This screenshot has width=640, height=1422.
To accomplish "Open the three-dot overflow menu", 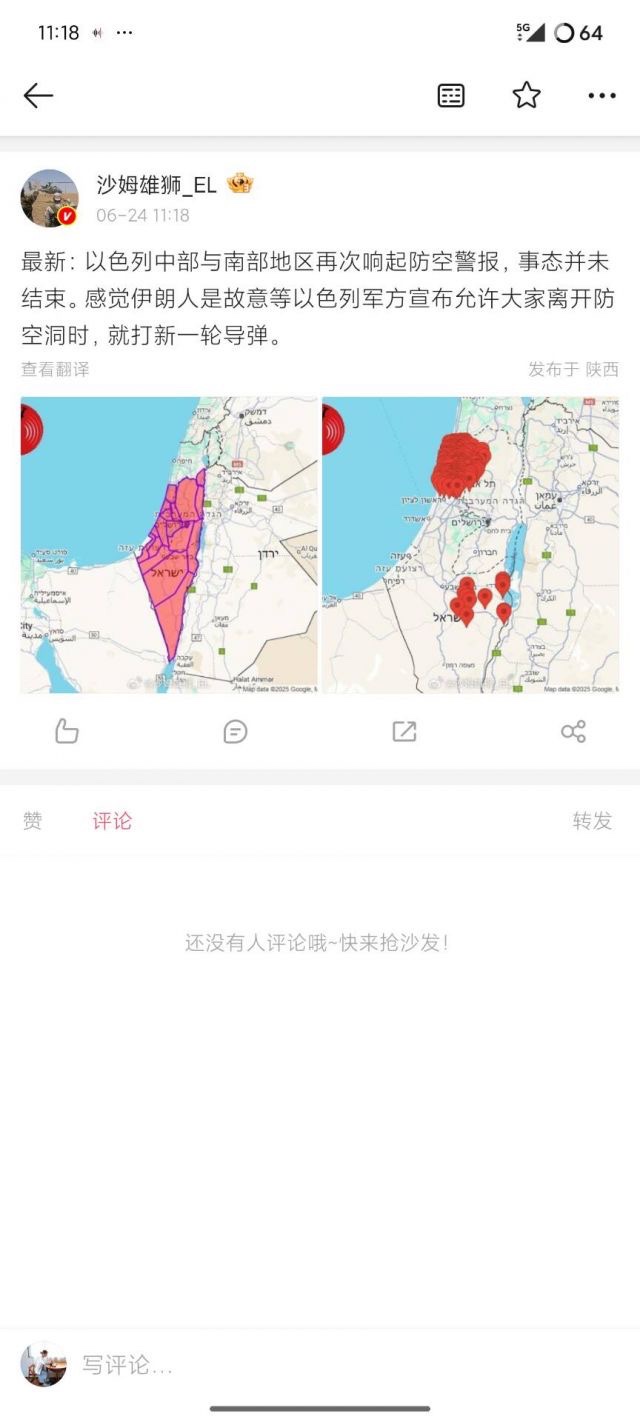I will tap(602, 95).
